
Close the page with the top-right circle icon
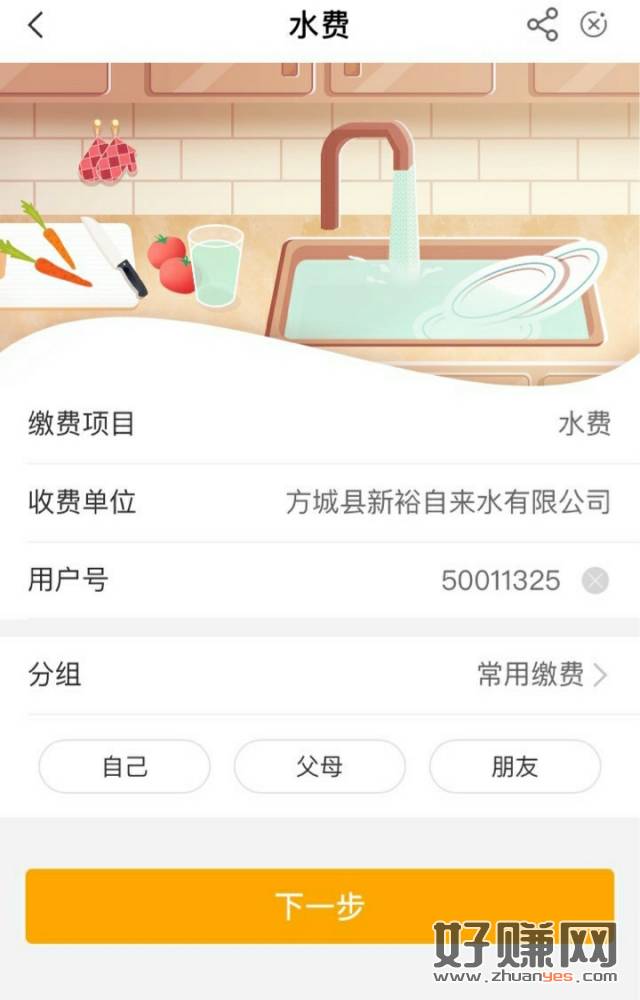tap(594, 26)
